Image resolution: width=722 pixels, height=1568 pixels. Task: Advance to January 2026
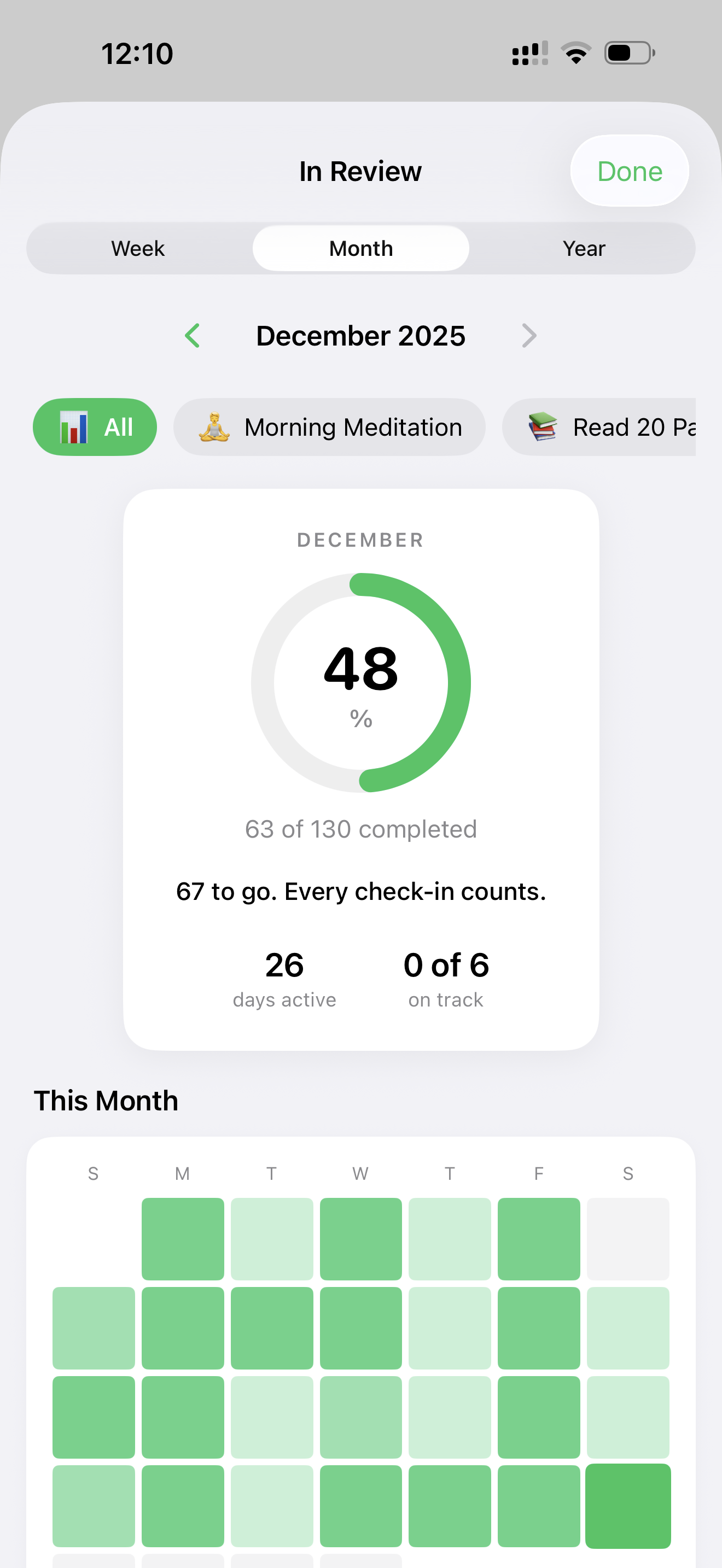coord(528,335)
